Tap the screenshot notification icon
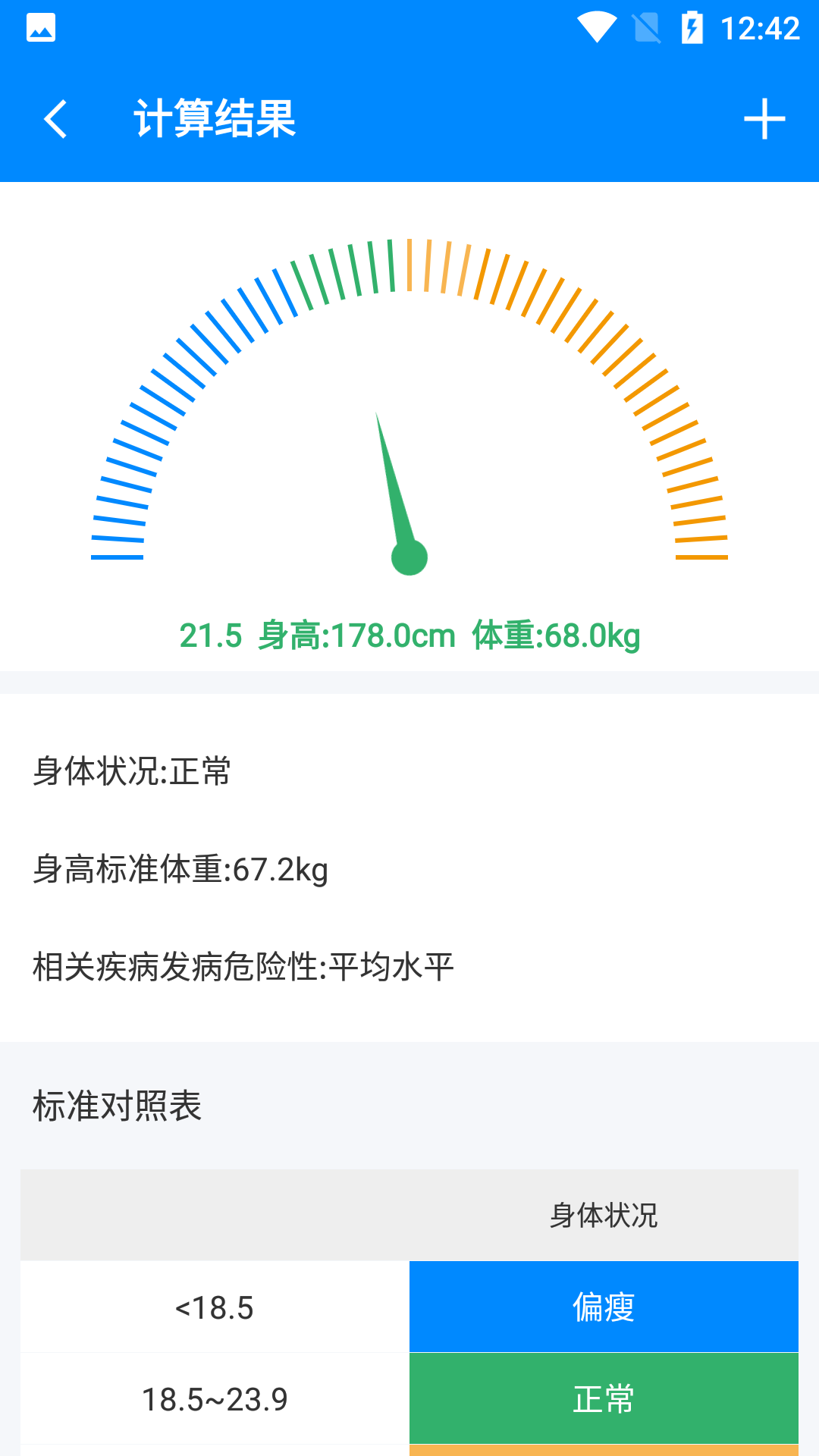 (40, 27)
